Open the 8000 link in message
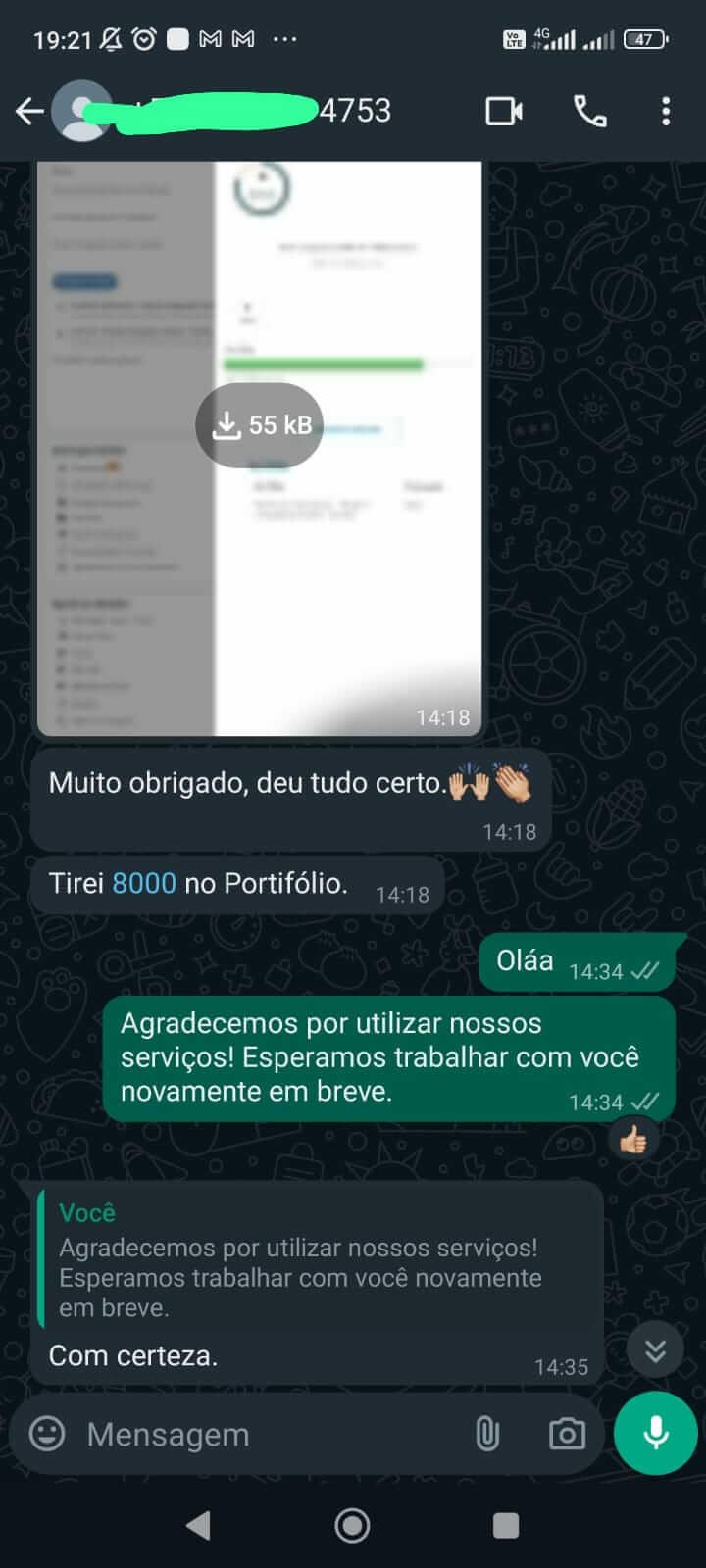 coord(144,884)
